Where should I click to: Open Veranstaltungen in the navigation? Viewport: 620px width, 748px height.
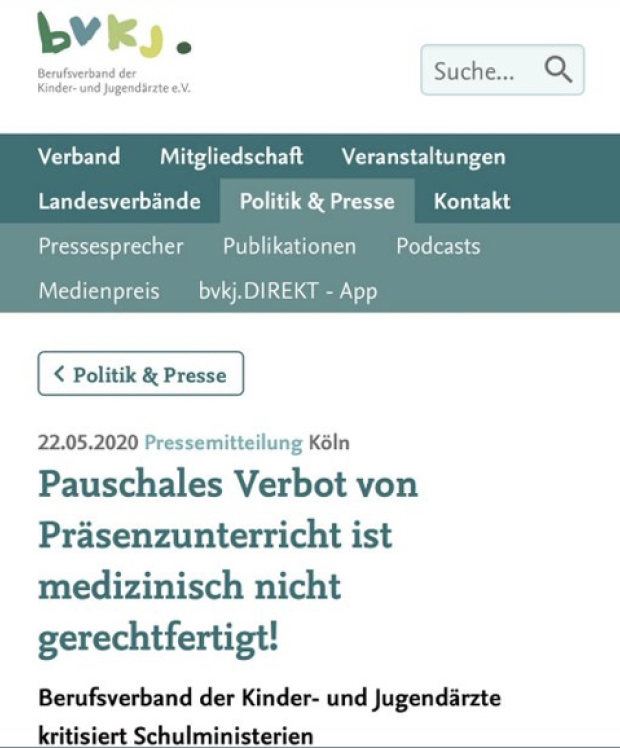point(423,157)
